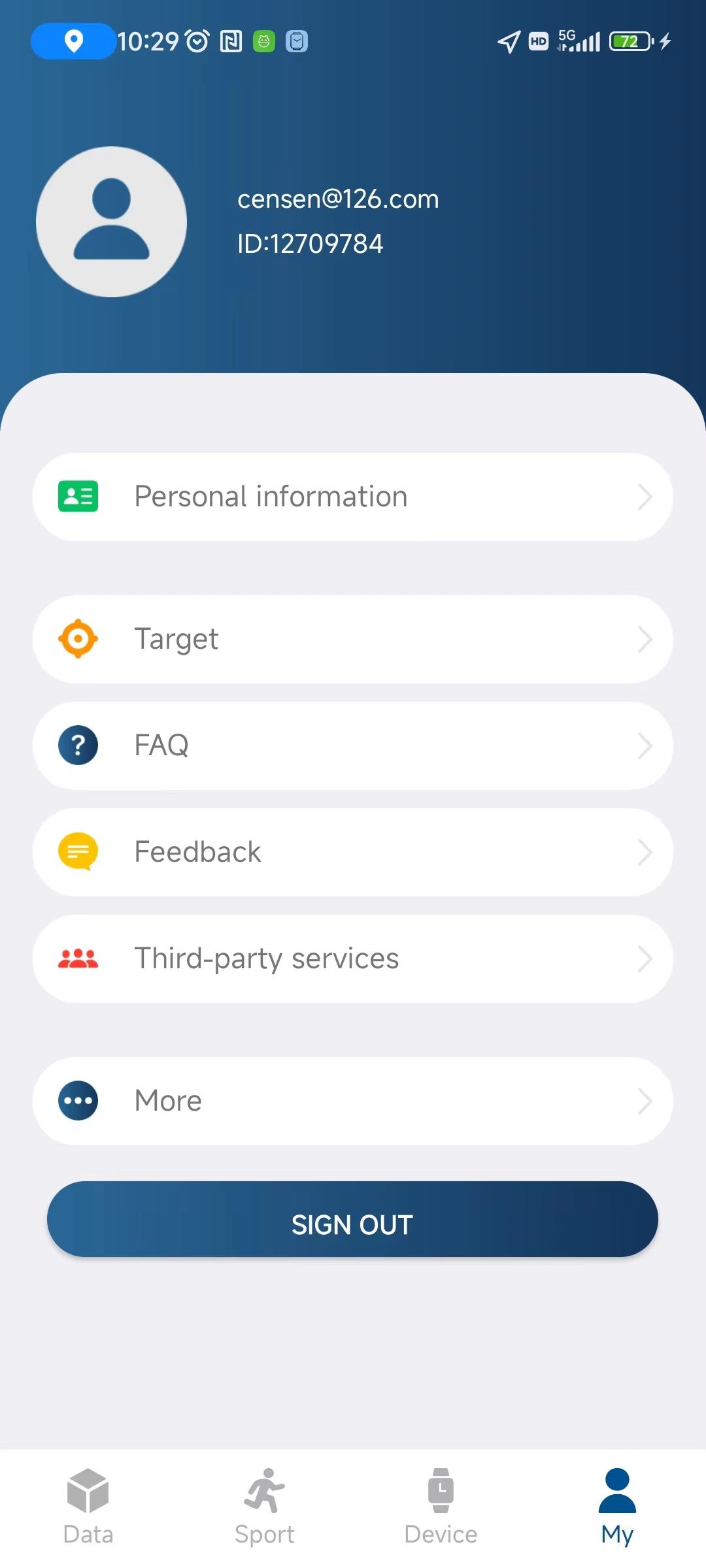Open the Target settings row

353,639
